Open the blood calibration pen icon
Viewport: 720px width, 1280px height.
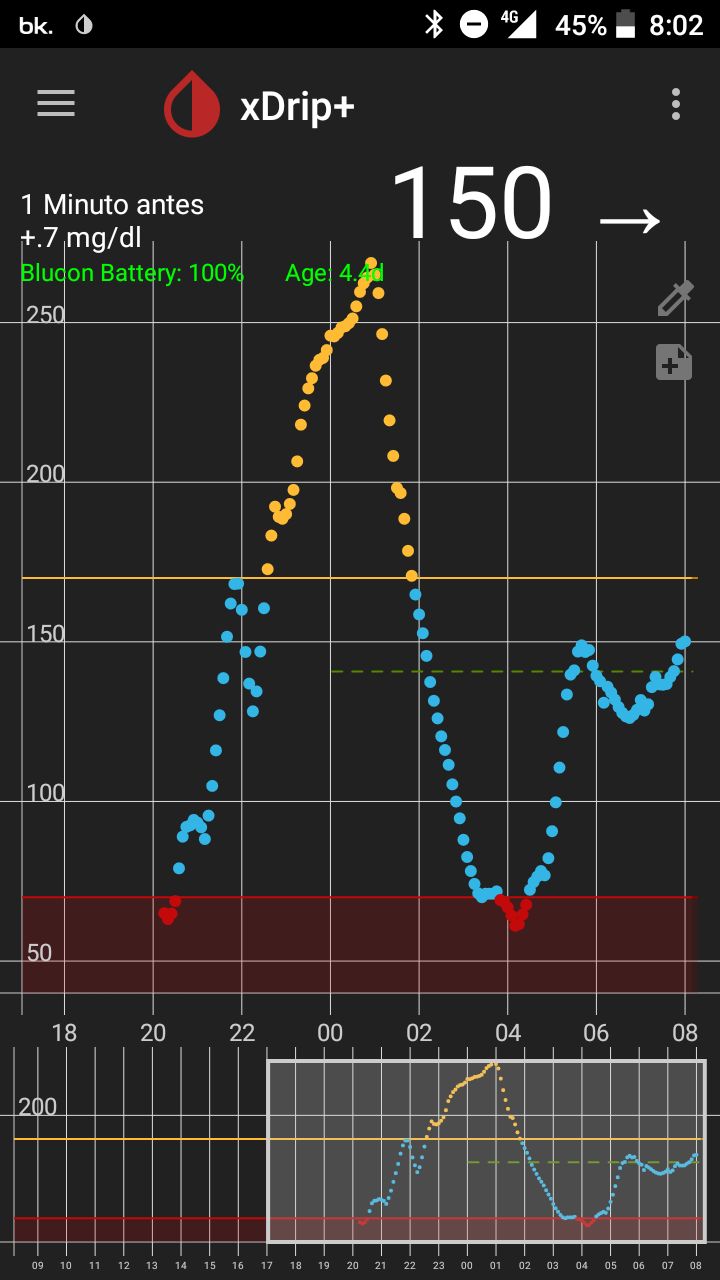[x=675, y=297]
